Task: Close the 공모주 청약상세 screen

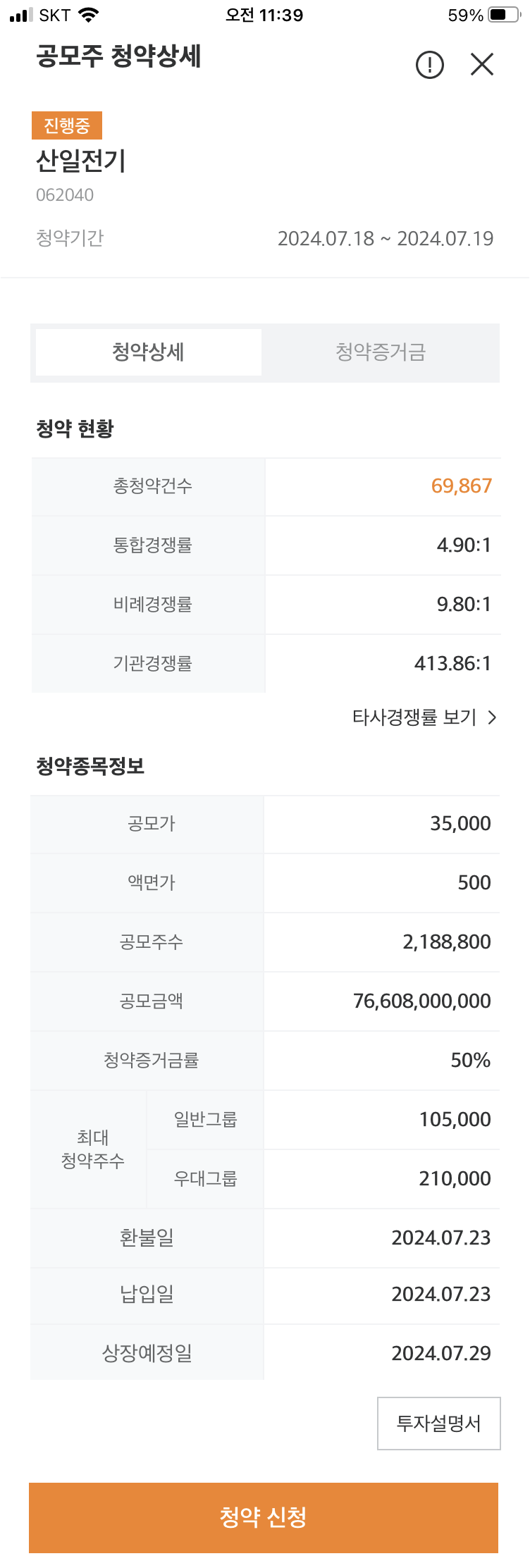Action: coord(481,64)
